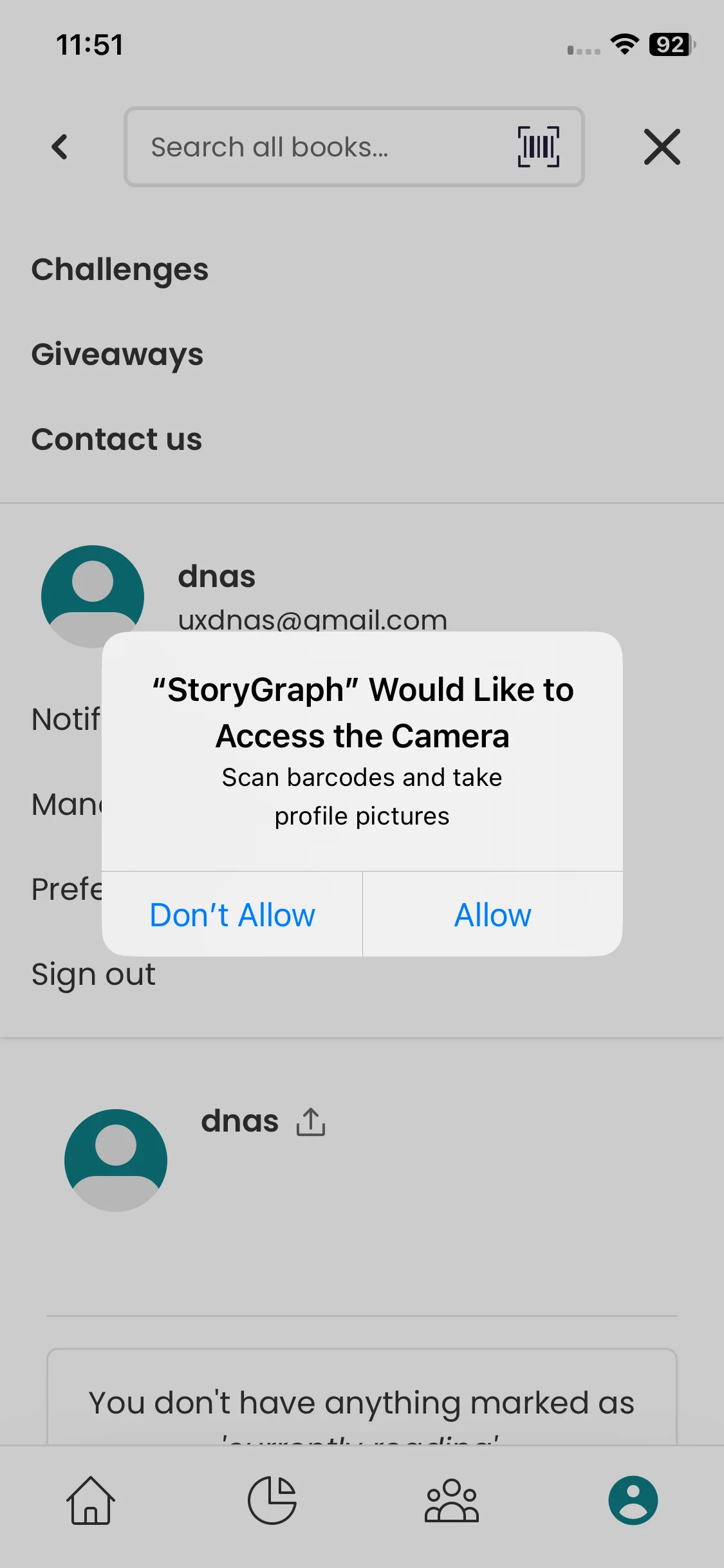The image size is (724, 1568).
Task: Open the community people tab
Action: 452,1500
